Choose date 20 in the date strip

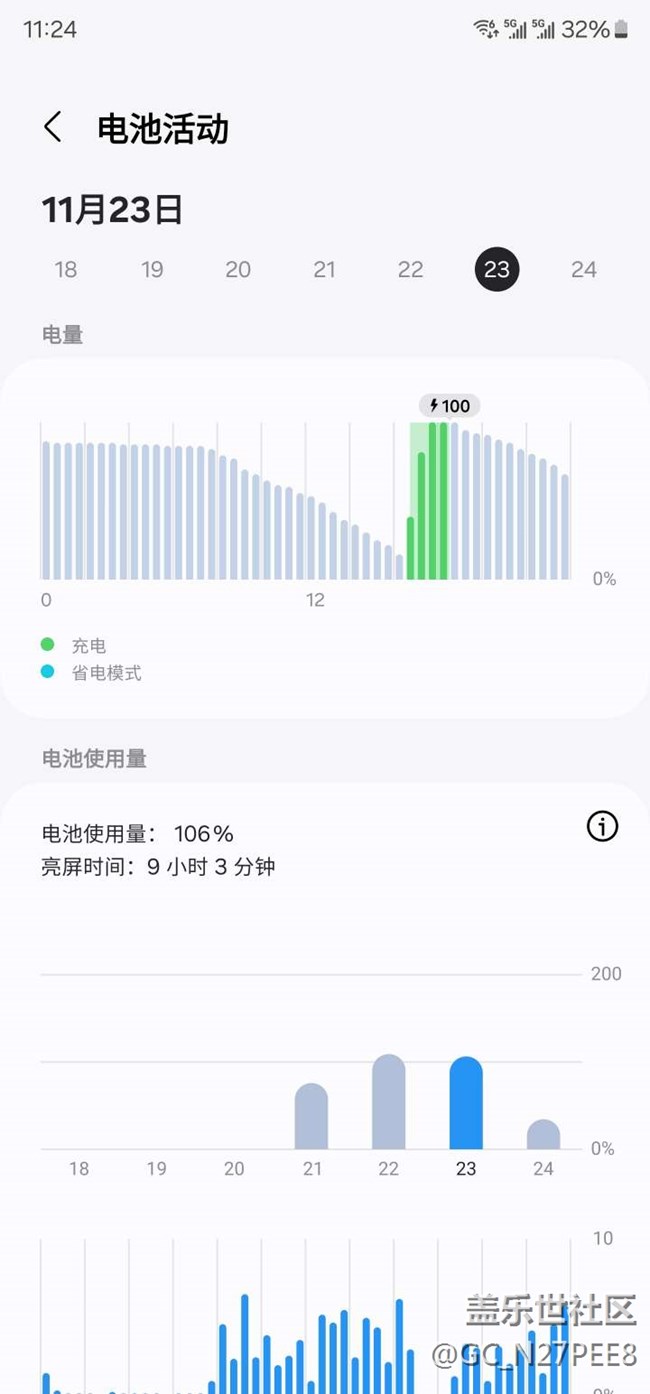coord(238,270)
